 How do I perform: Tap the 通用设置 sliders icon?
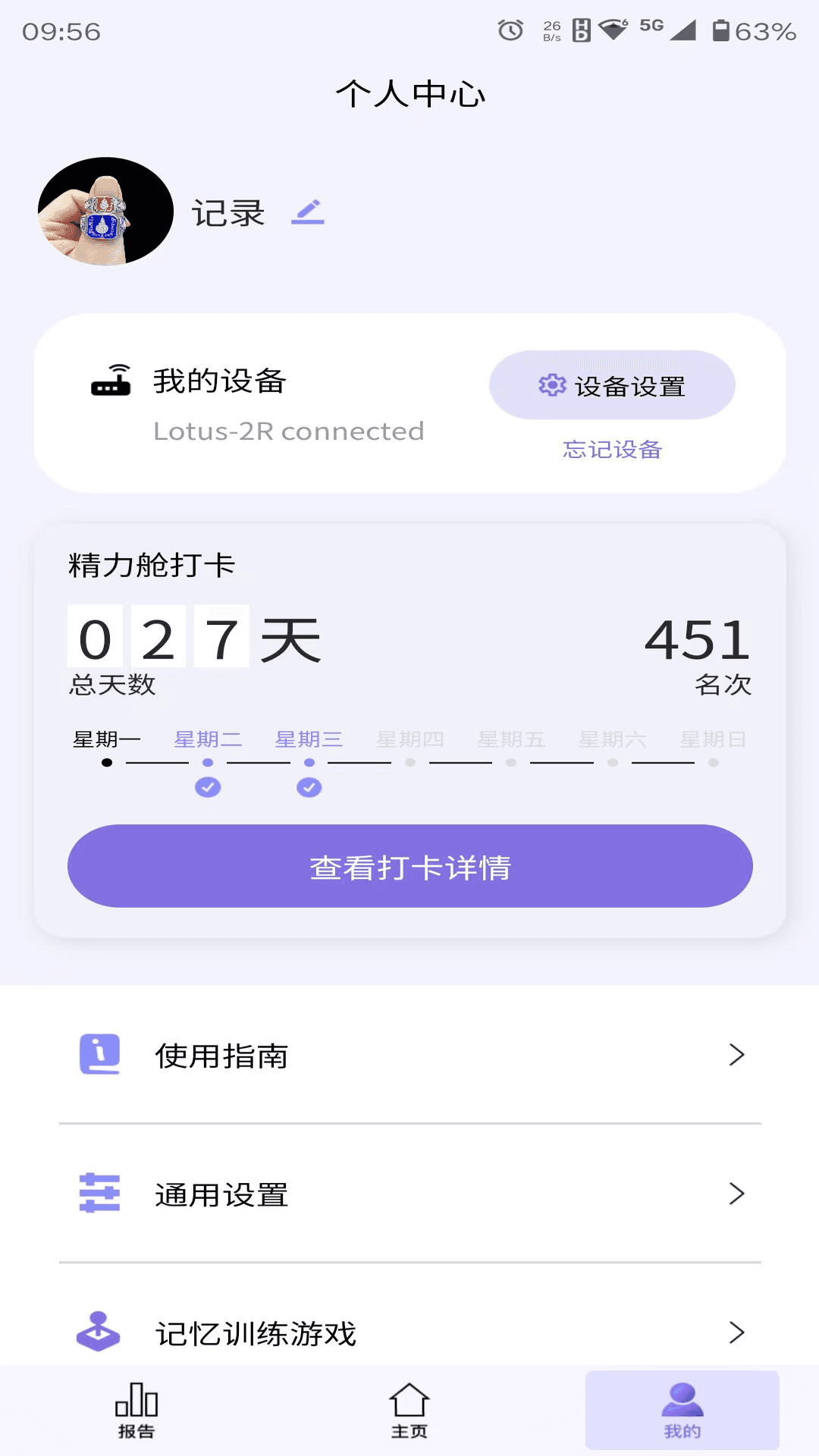pyautogui.click(x=101, y=1195)
